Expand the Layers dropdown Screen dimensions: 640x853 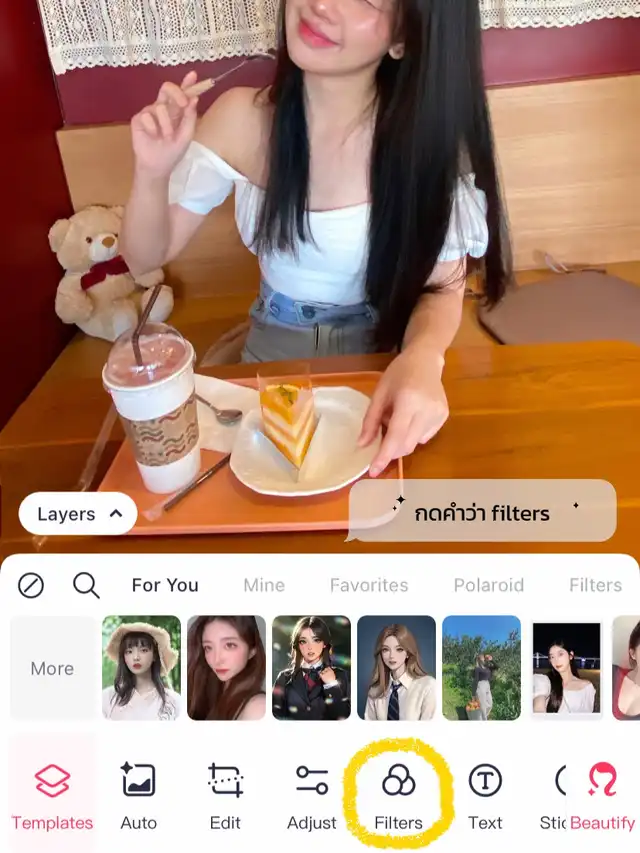(78, 514)
